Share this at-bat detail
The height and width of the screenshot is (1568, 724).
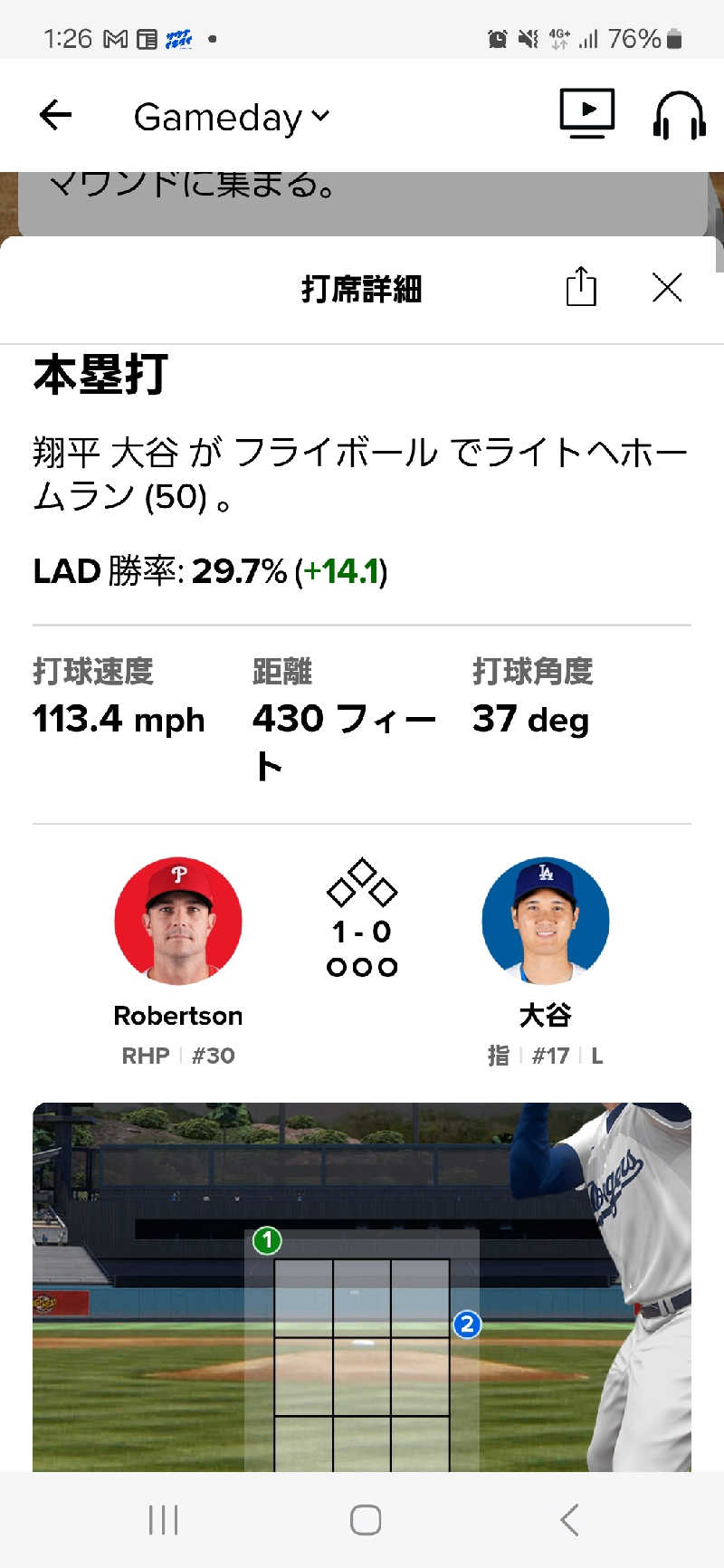click(581, 288)
